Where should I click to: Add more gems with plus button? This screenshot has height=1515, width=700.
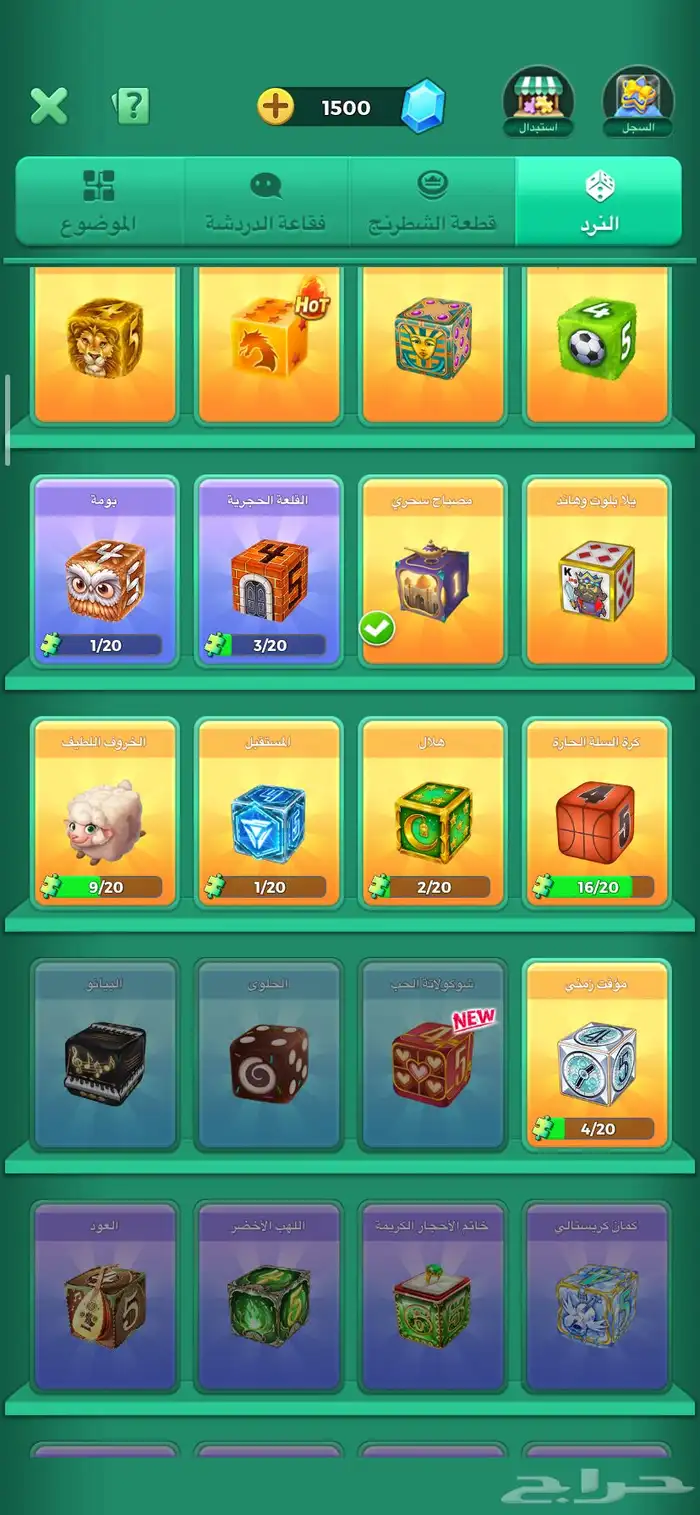click(x=276, y=106)
